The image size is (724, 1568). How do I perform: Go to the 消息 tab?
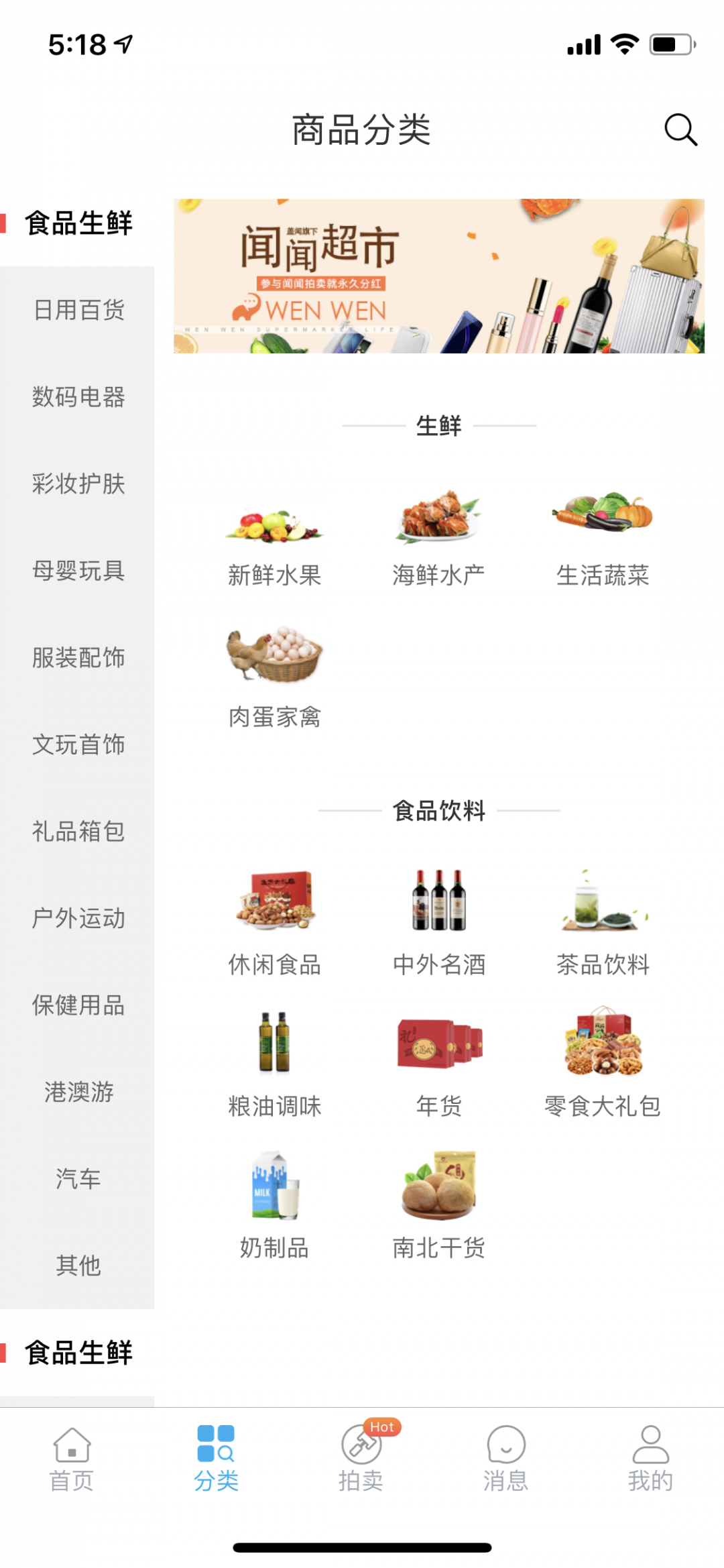pyautogui.click(x=505, y=1458)
